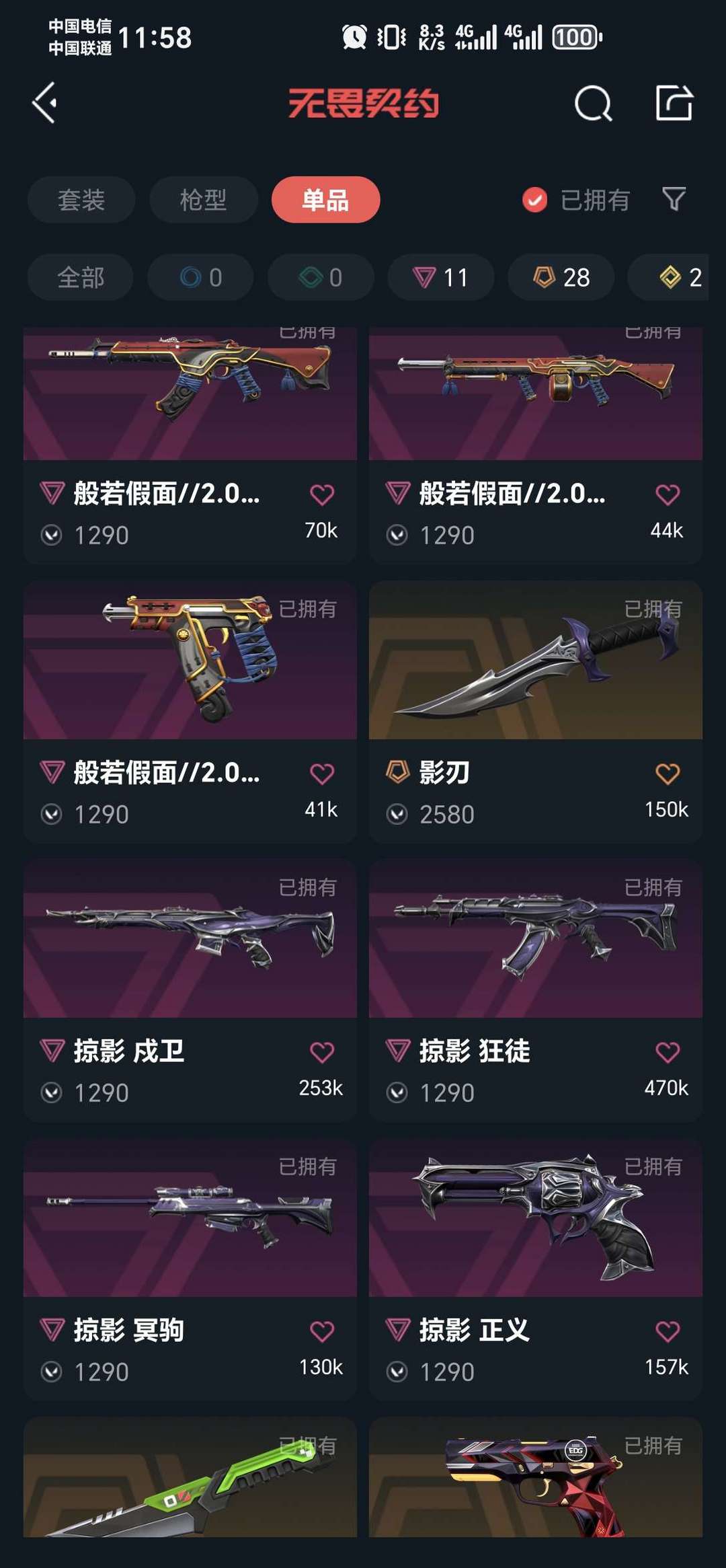Uncheck the 已拥有 owned filter
This screenshot has height=1568, width=726.
[x=535, y=200]
